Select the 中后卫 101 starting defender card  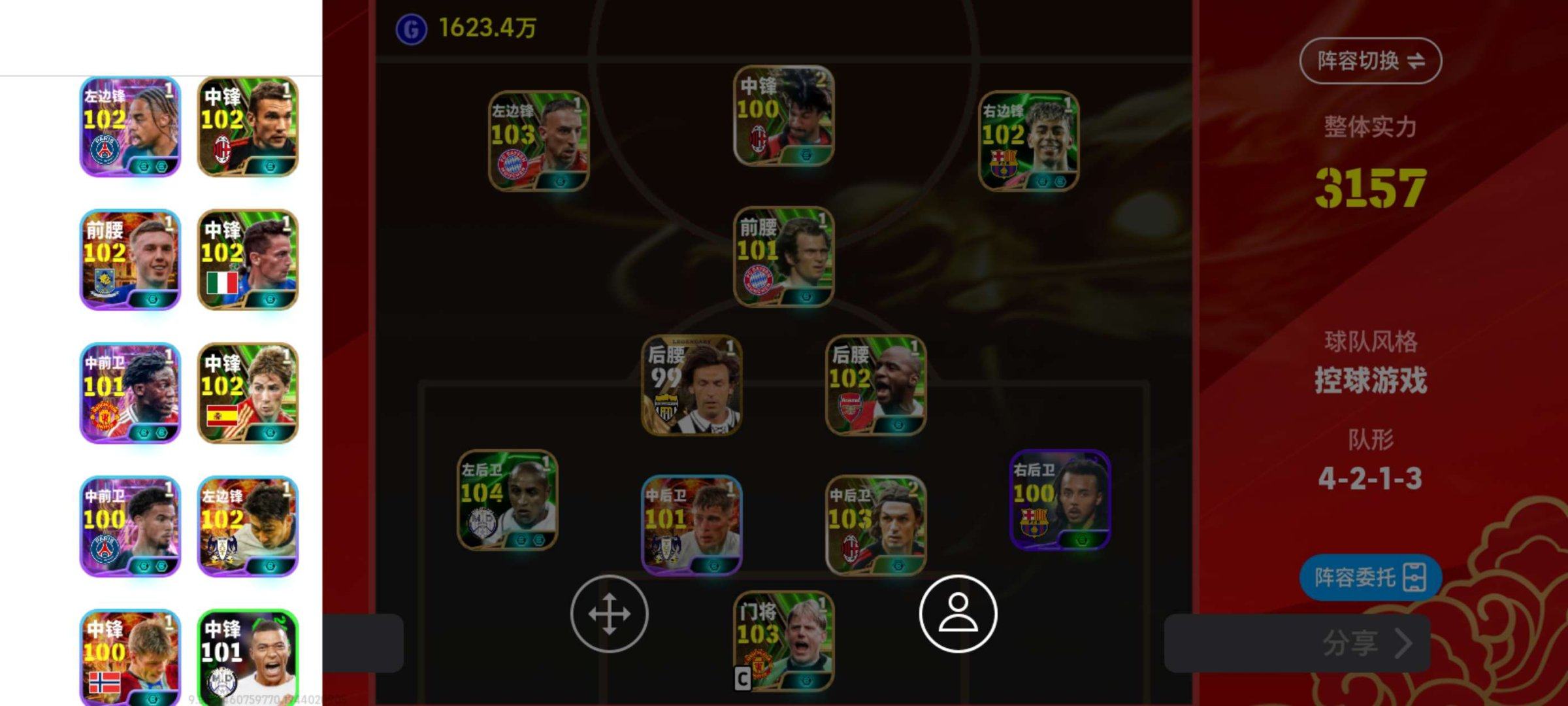691,526
